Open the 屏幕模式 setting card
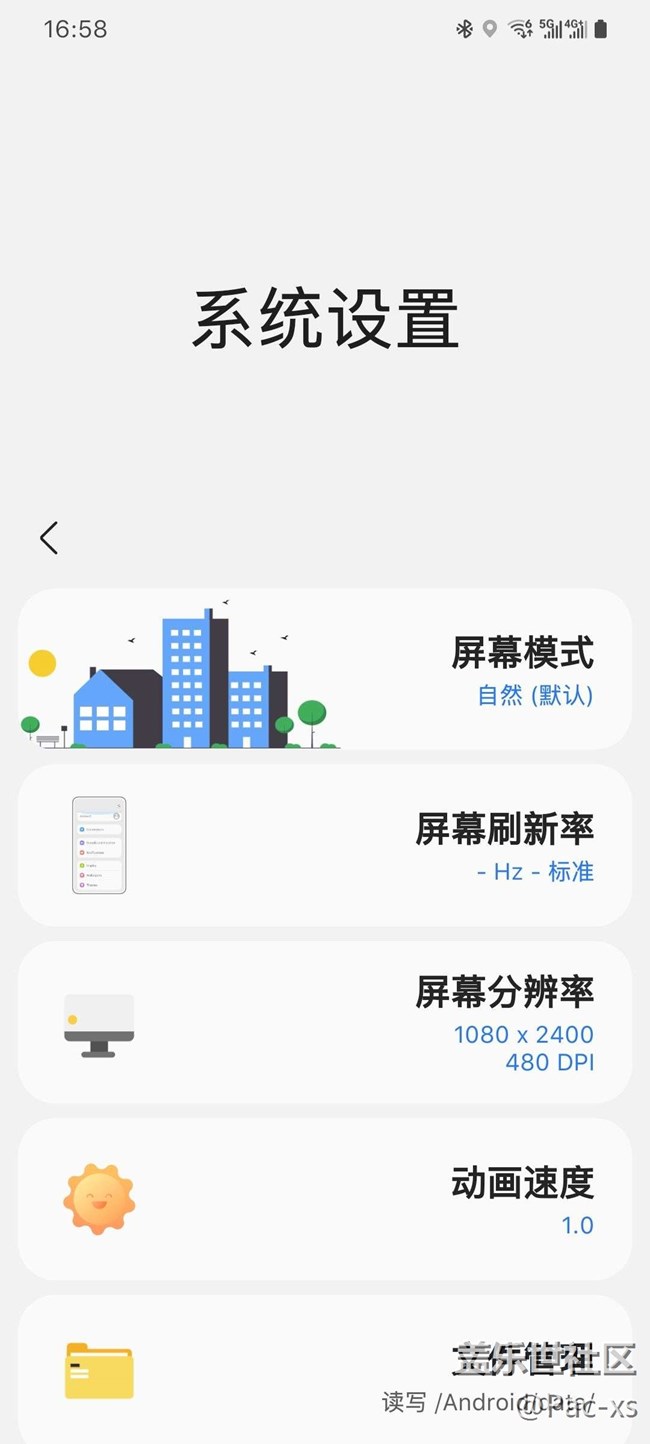 point(325,669)
